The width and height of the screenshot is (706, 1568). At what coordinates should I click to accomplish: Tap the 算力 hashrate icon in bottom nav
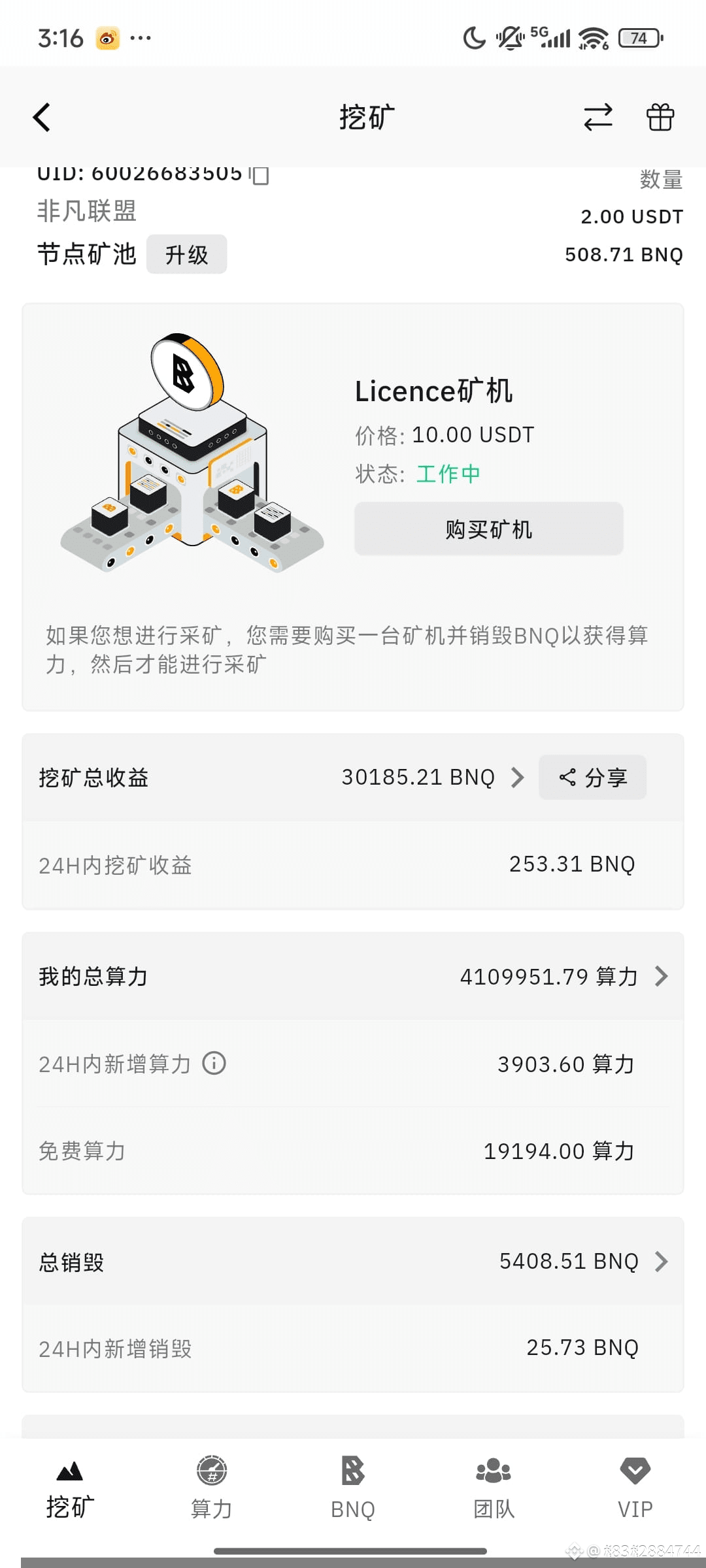click(210, 1472)
